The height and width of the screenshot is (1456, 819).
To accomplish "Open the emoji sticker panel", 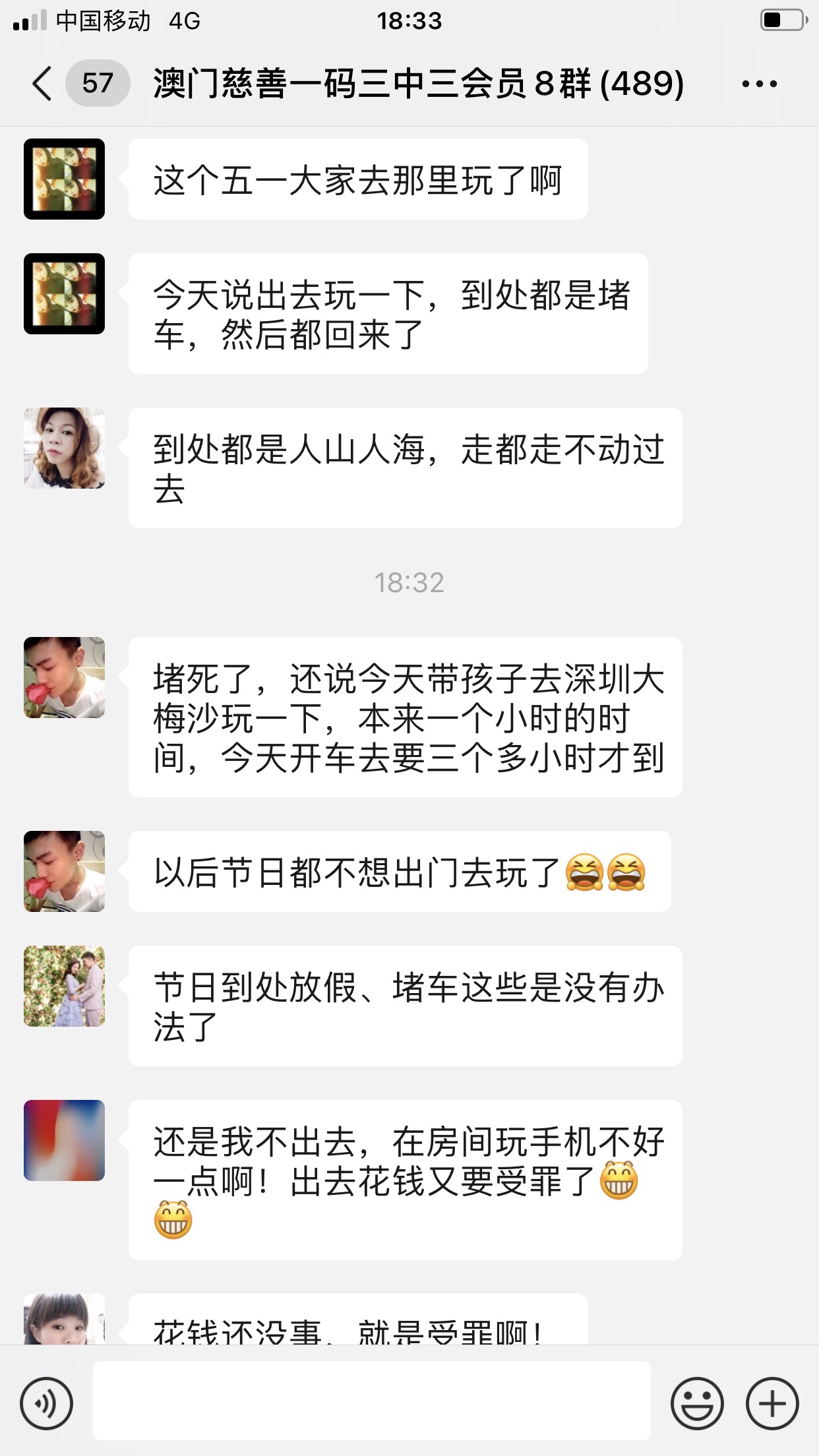I will coord(696,1403).
